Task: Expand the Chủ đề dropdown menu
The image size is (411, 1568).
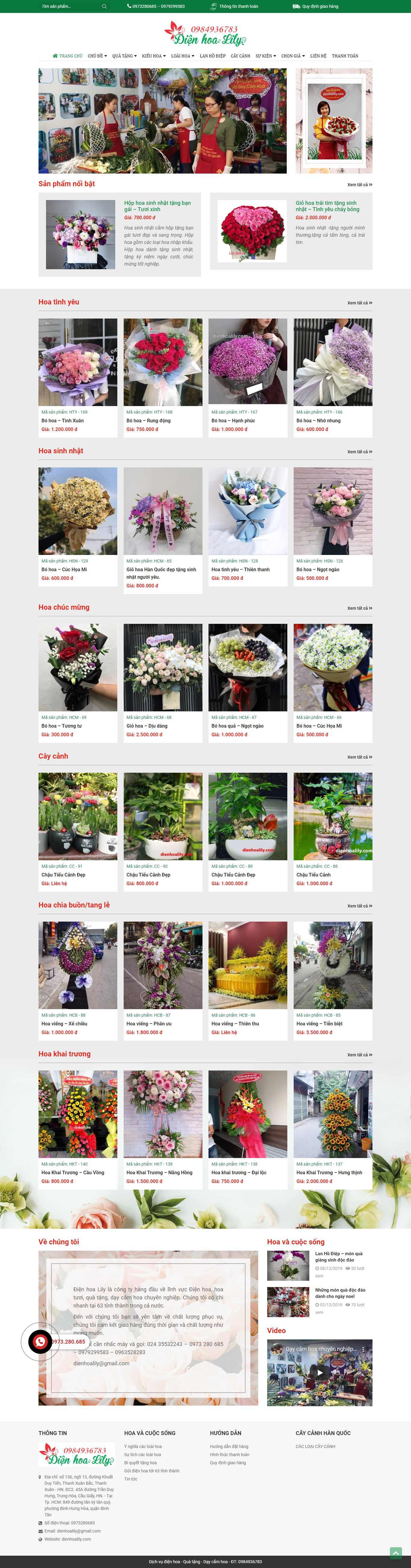Action: pos(97,56)
